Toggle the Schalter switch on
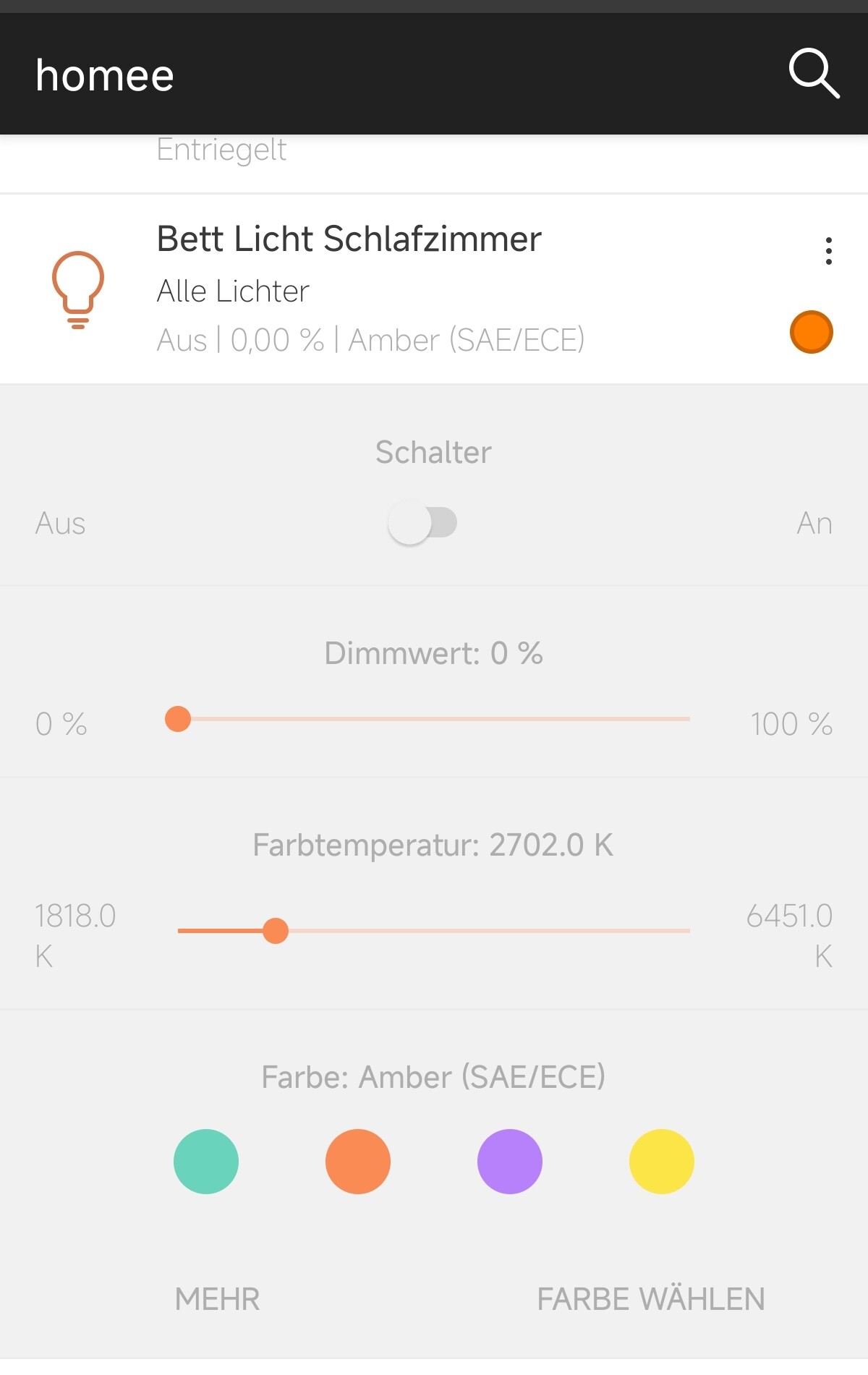The width and height of the screenshot is (868, 1375). click(422, 523)
